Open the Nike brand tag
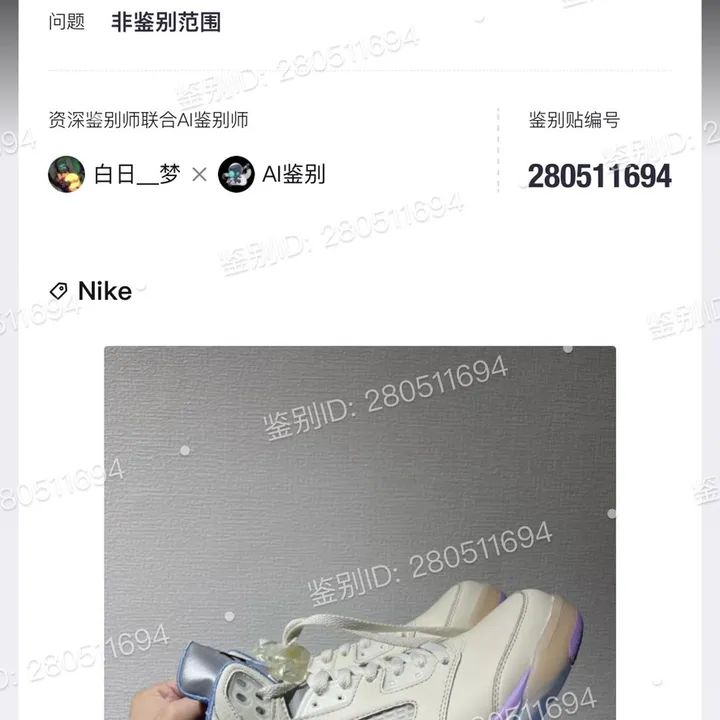 tap(92, 291)
